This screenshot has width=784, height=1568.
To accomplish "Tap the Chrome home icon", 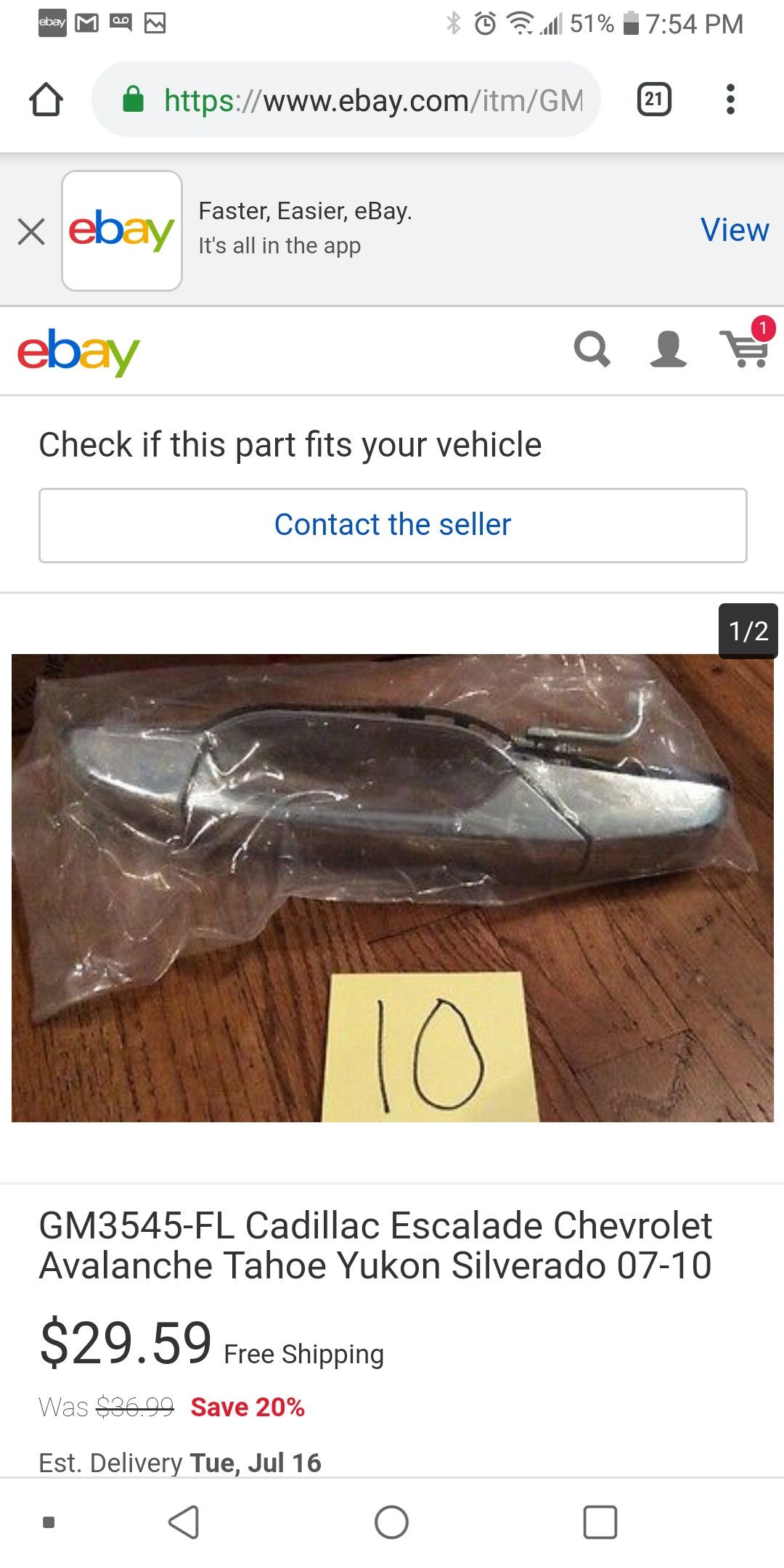I will pyautogui.click(x=46, y=99).
